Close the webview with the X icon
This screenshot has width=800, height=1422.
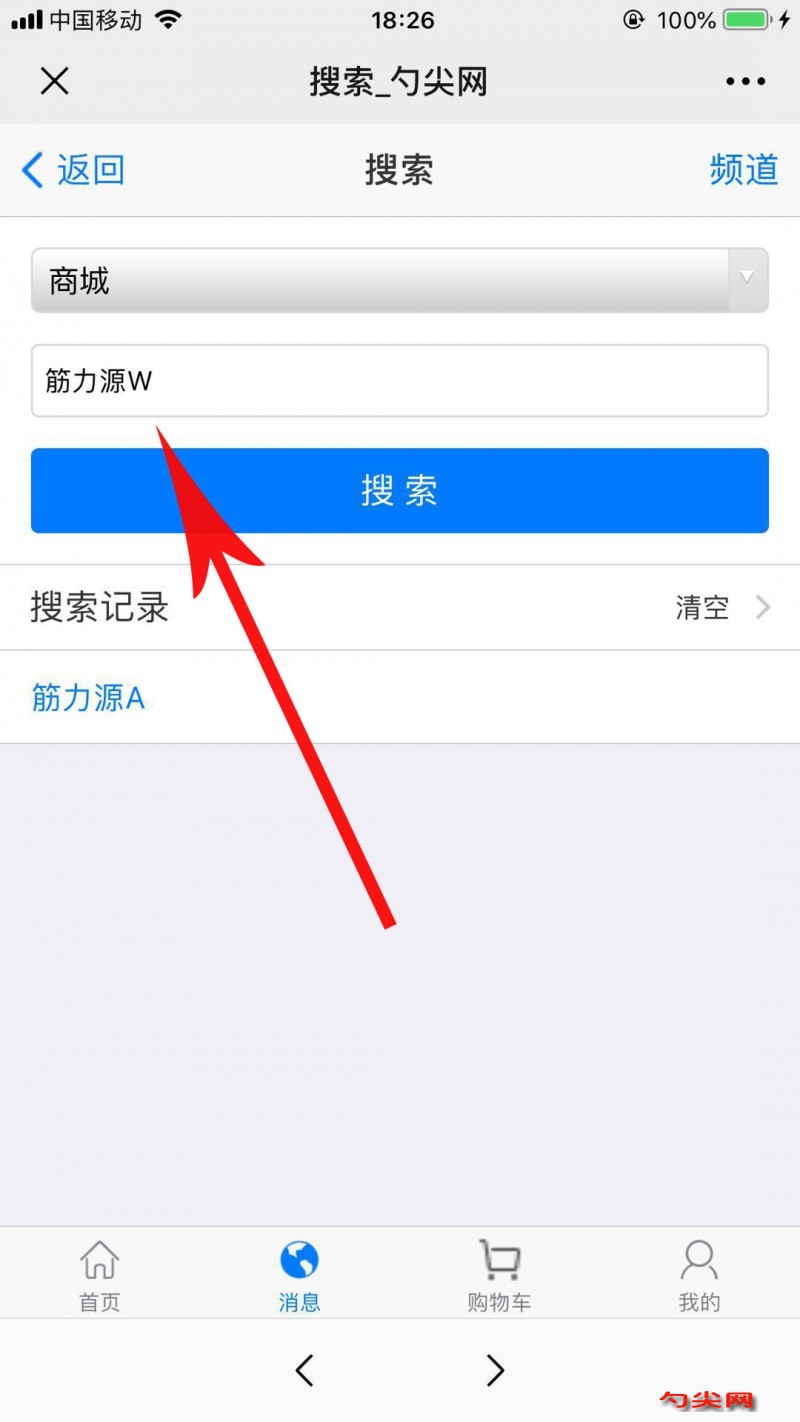tap(54, 81)
